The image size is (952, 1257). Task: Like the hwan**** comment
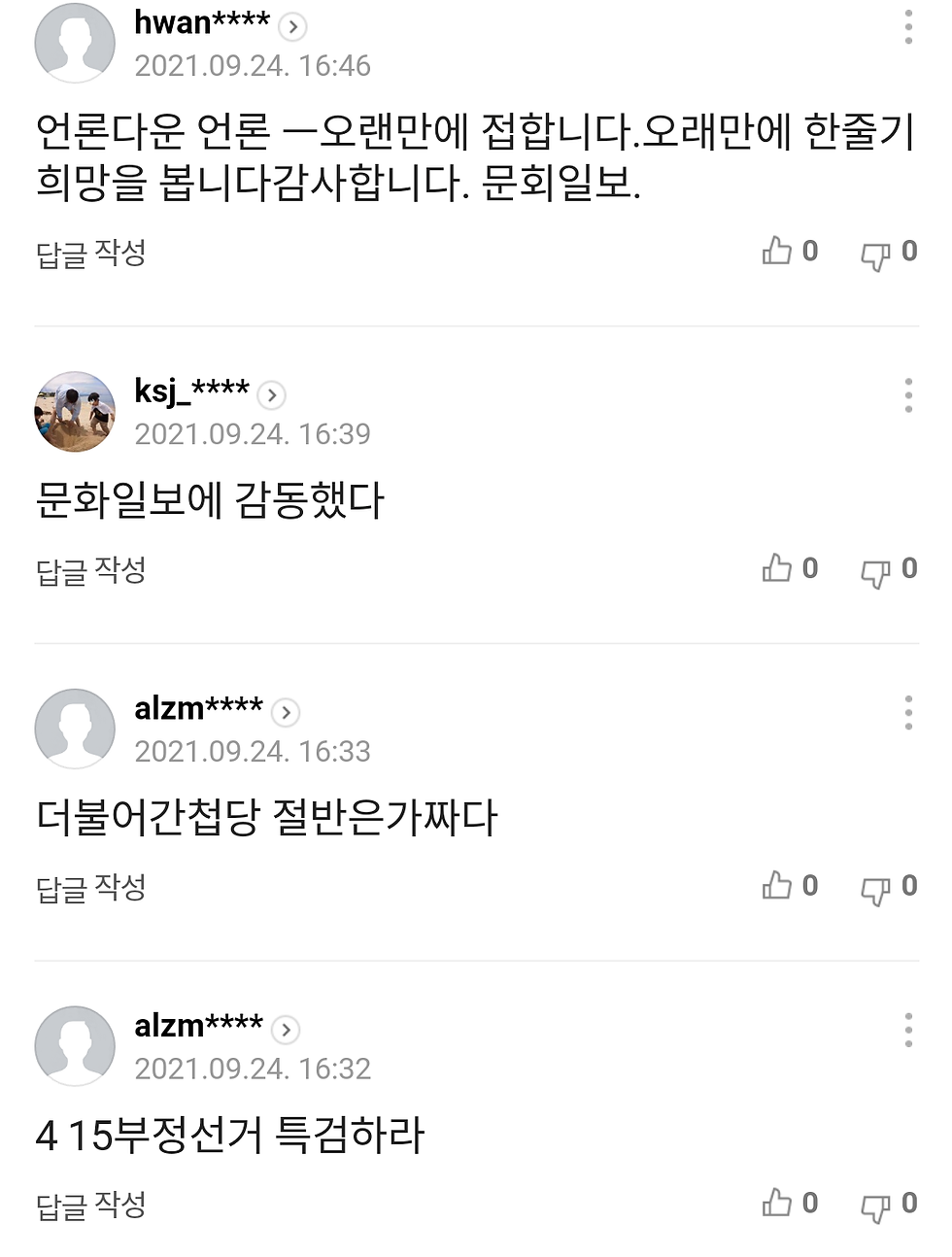pos(778,252)
